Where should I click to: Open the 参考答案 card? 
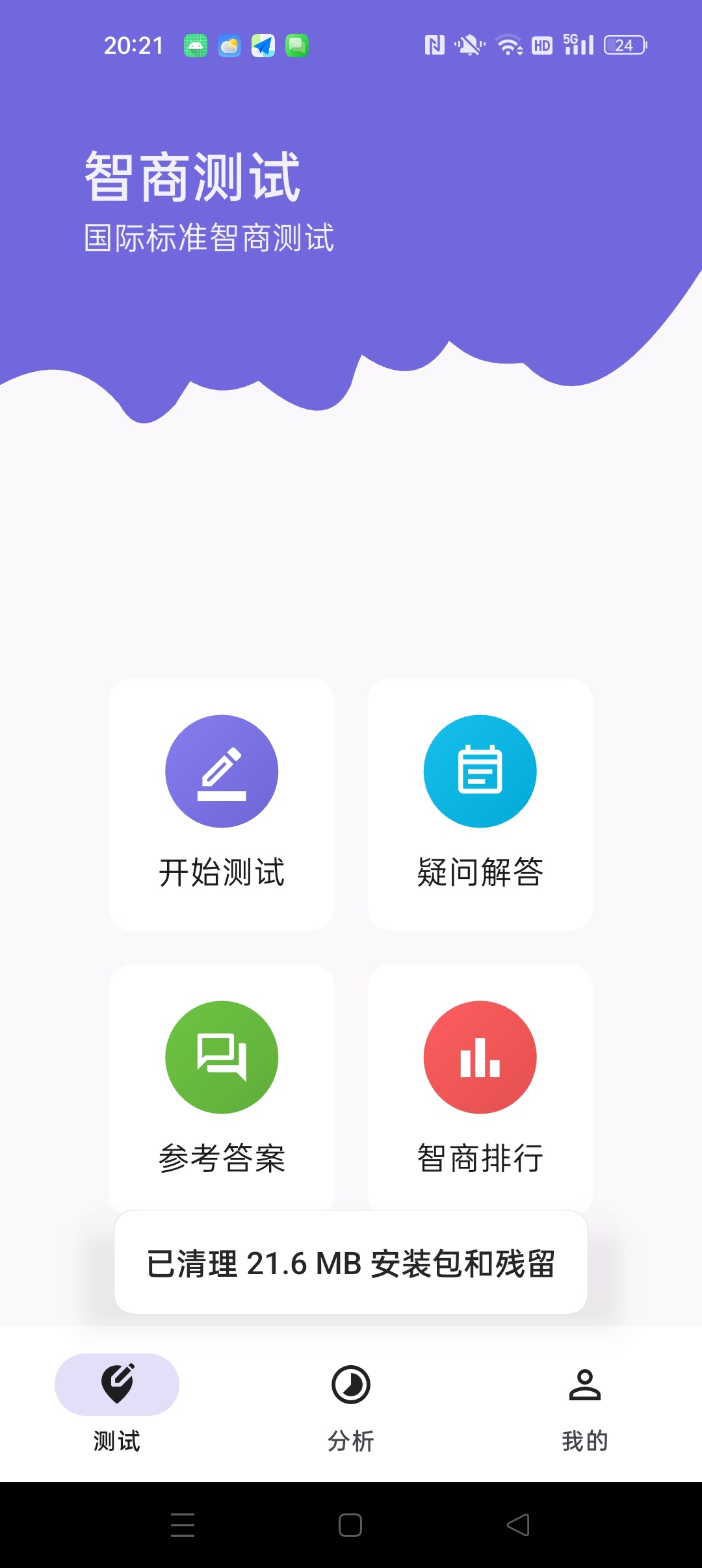(222, 1087)
